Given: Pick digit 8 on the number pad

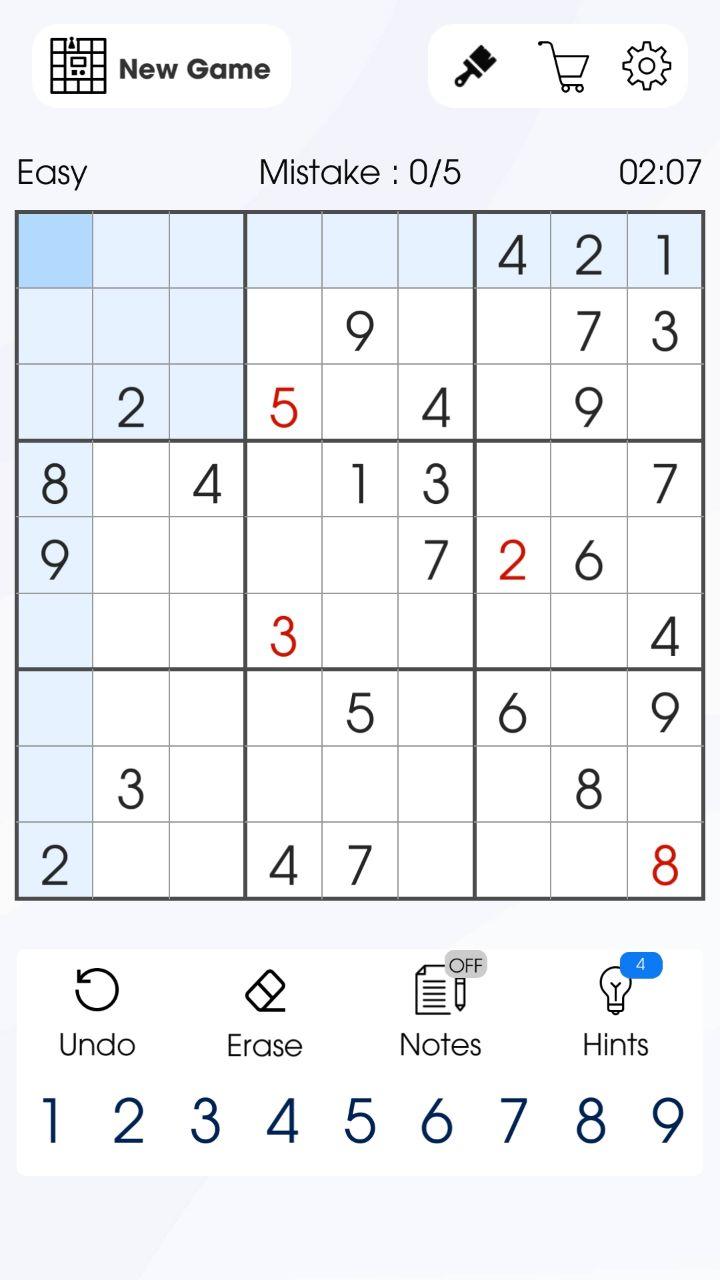Looking at the screenshot, I should 590,1121.
